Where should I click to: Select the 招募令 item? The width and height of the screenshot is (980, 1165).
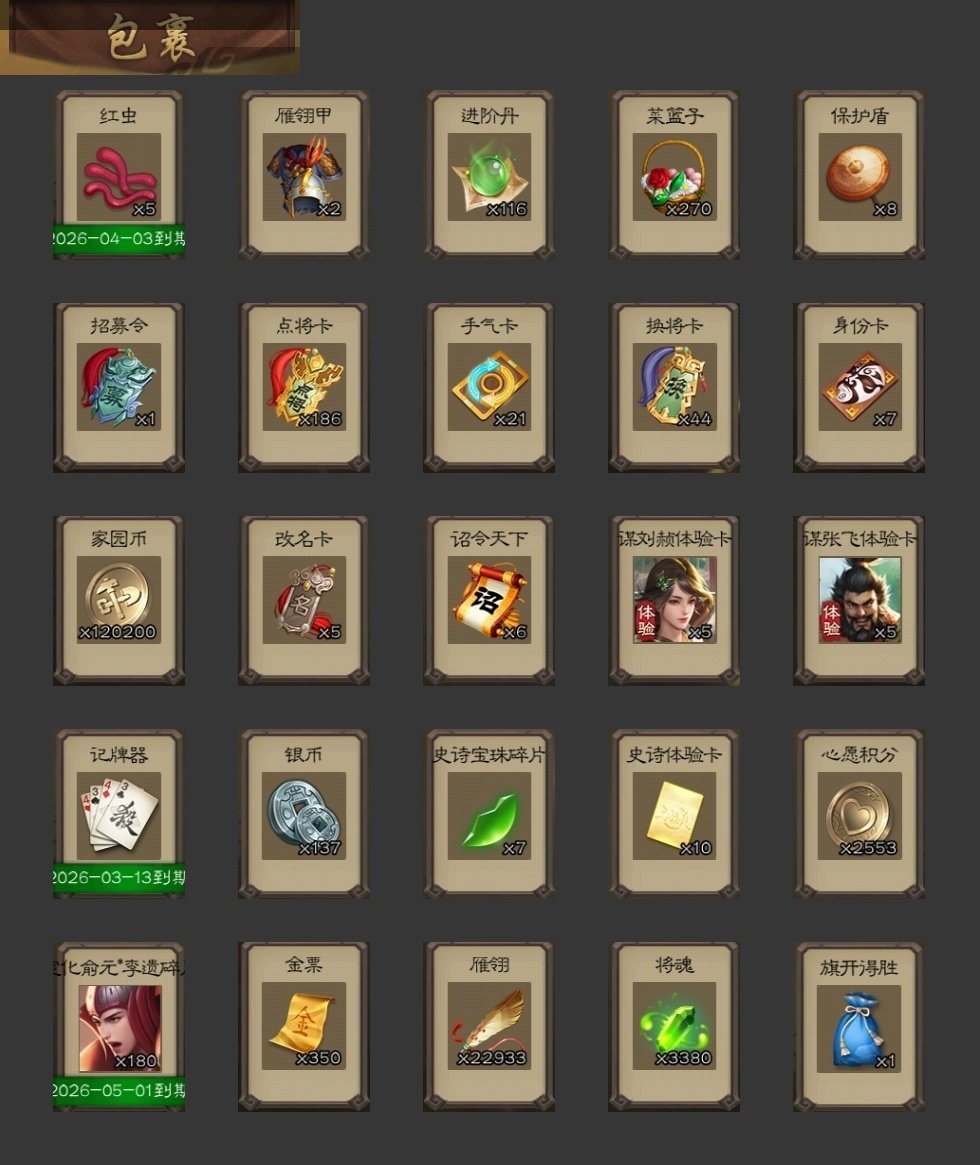coord(118,388)
